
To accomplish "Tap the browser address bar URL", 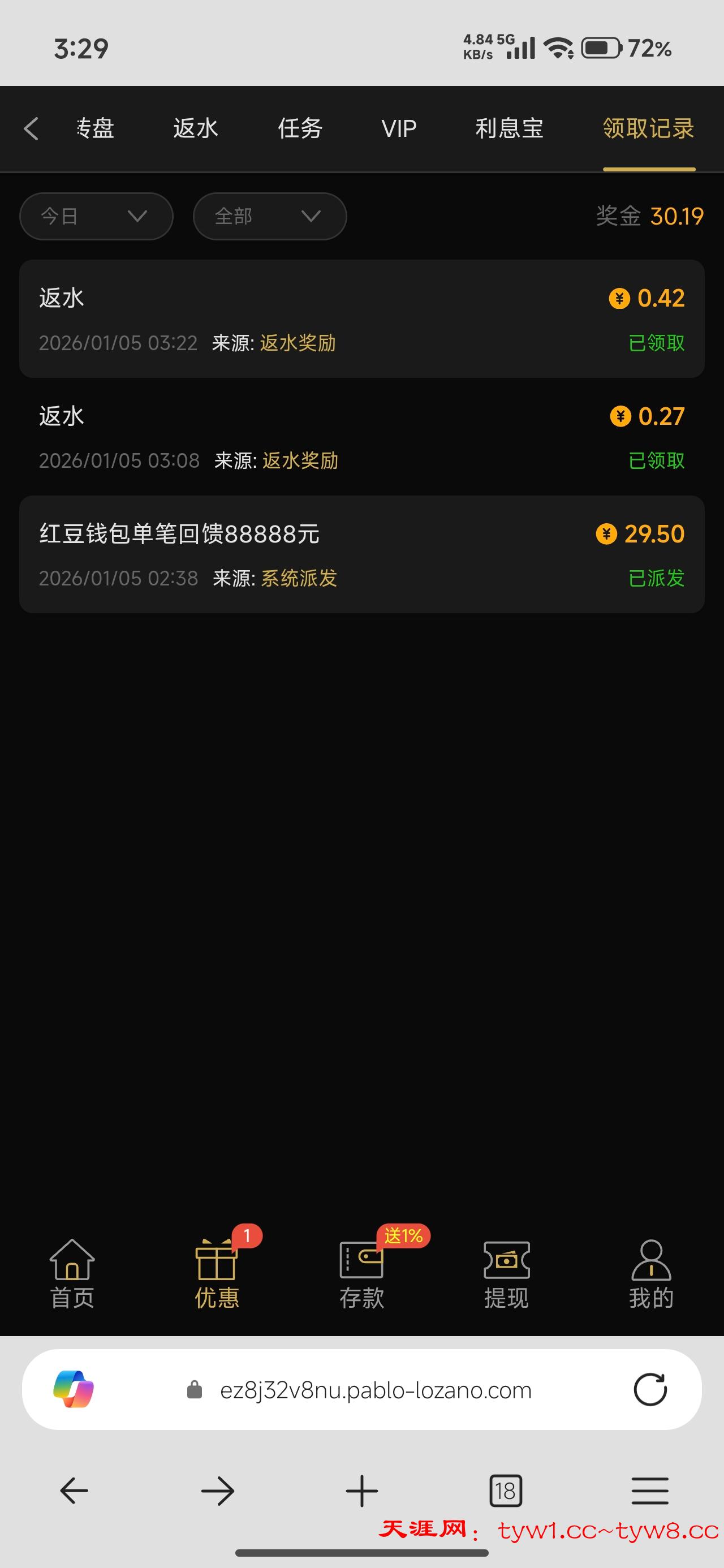I will pos(375,1391).
